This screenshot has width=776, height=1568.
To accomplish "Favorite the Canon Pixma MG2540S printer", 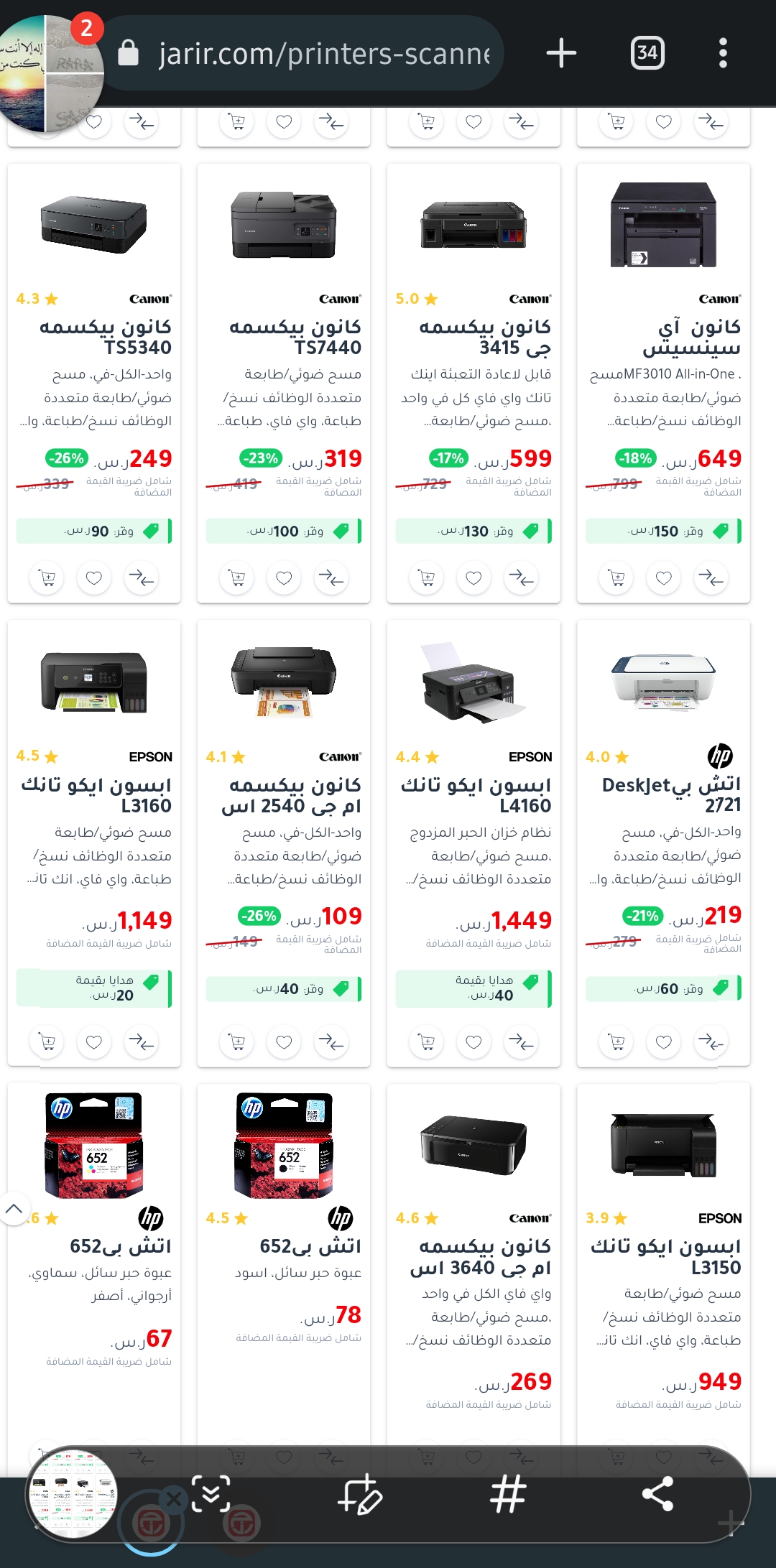I will point(284,1042).
